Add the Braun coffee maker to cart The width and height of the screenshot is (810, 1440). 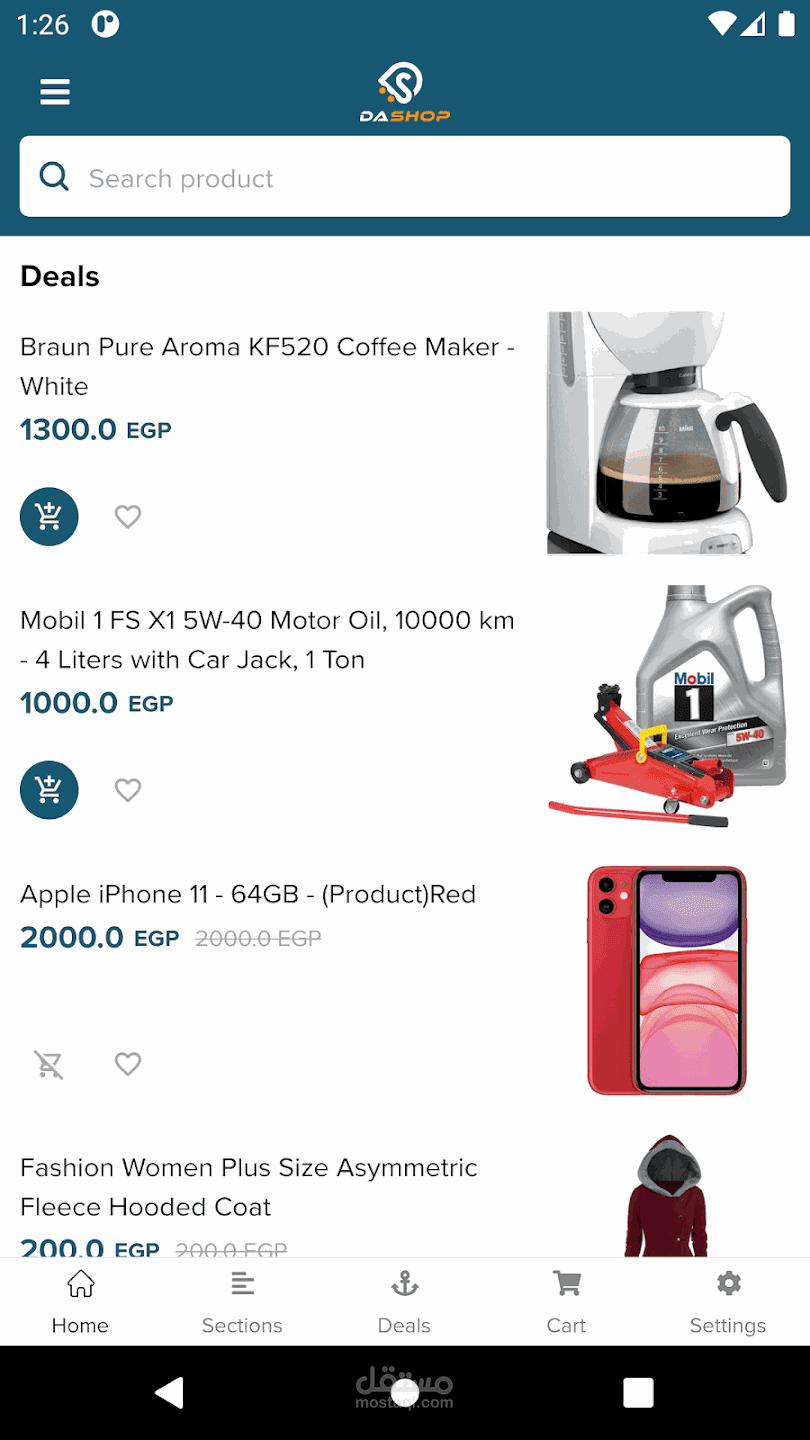pos(49,516)
